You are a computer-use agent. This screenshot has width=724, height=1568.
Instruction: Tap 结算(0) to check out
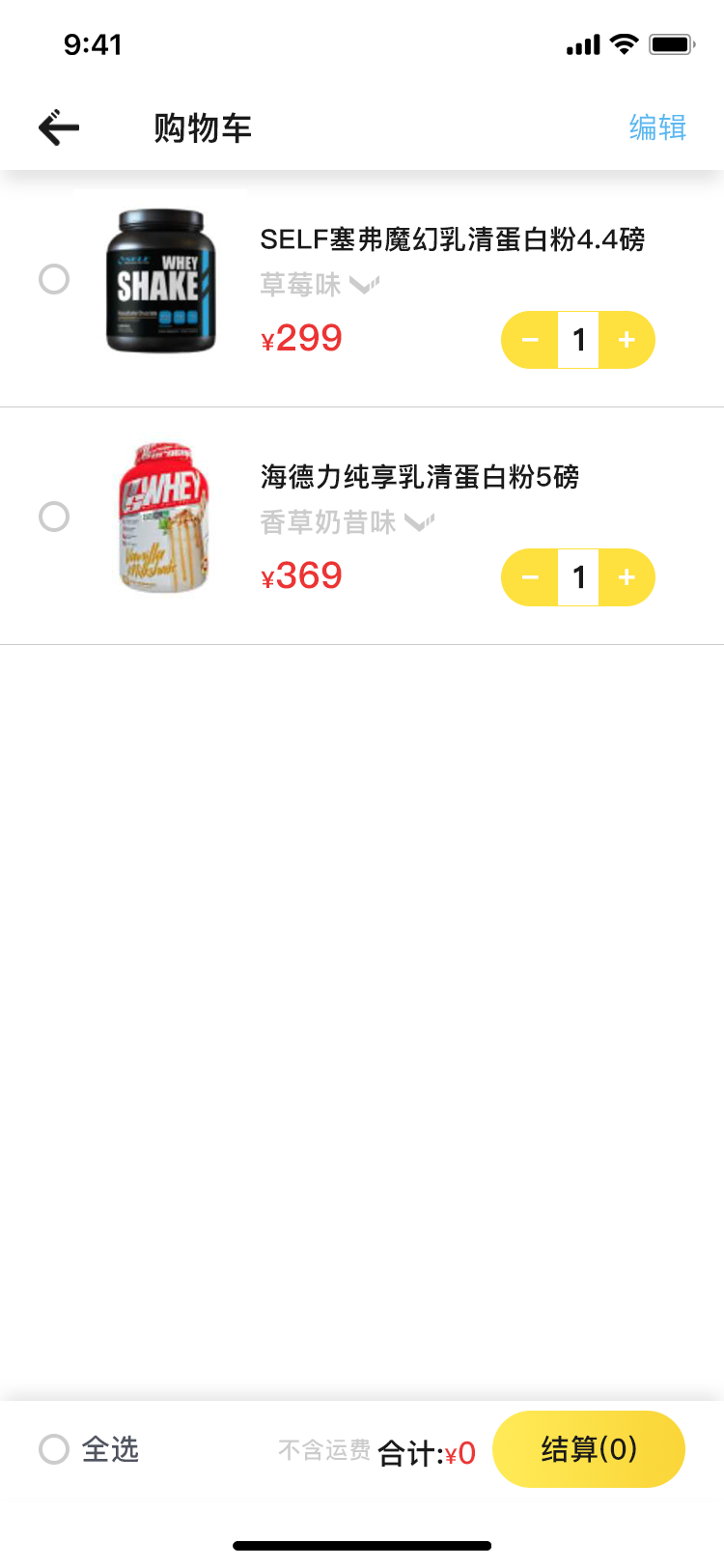pyautogui.click(x=589, y=1449)
